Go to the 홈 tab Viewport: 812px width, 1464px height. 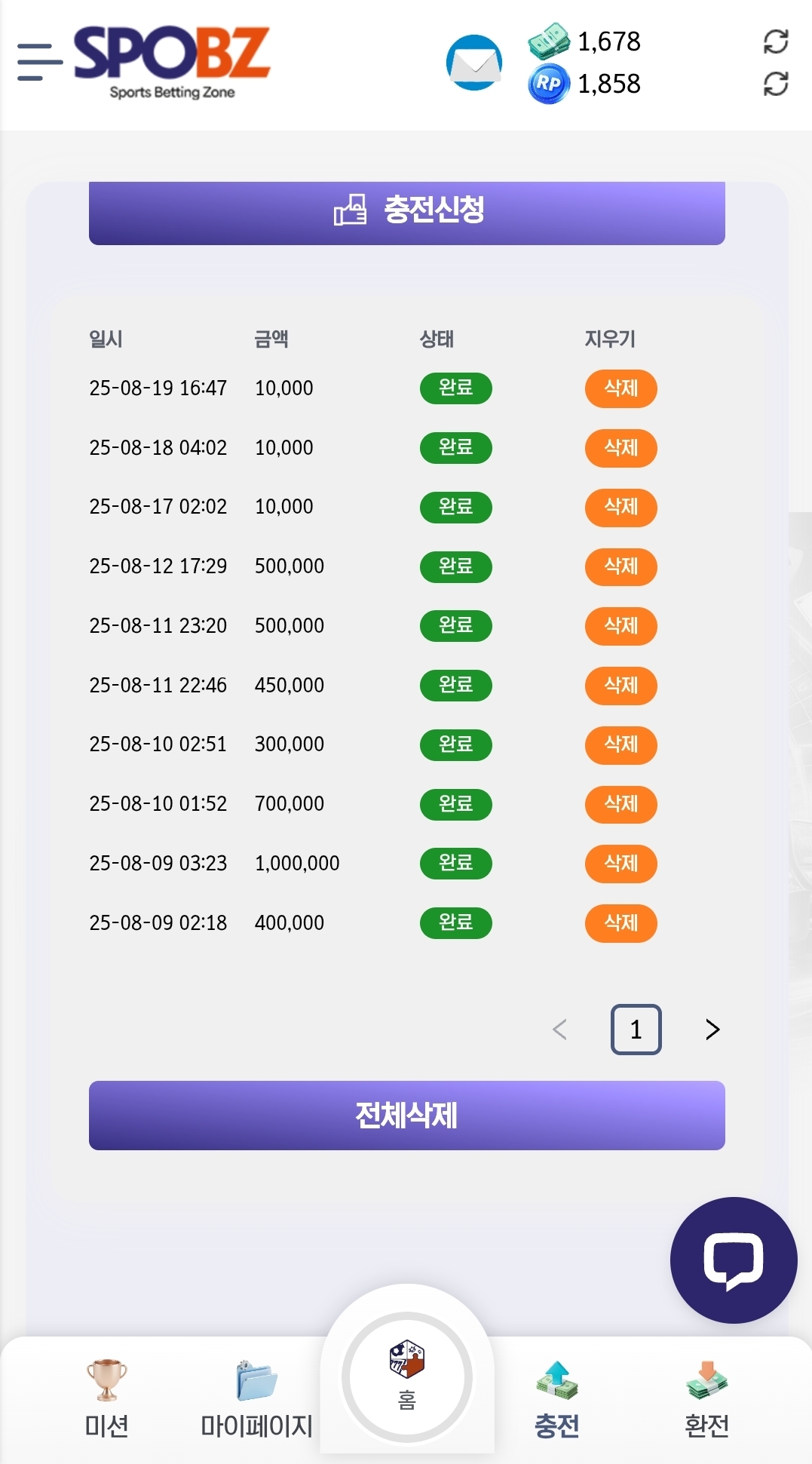(407, 1377)
